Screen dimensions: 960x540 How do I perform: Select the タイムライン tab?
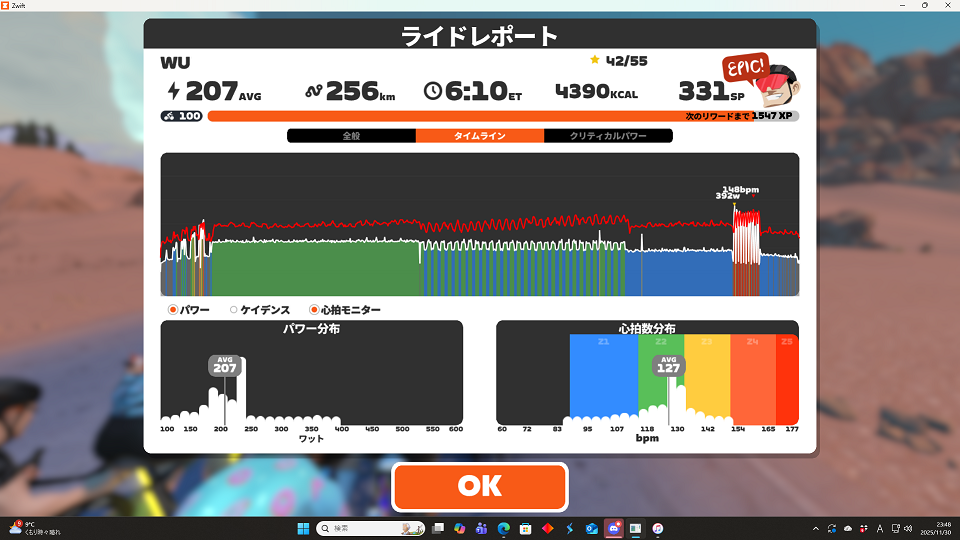[480, 136]
